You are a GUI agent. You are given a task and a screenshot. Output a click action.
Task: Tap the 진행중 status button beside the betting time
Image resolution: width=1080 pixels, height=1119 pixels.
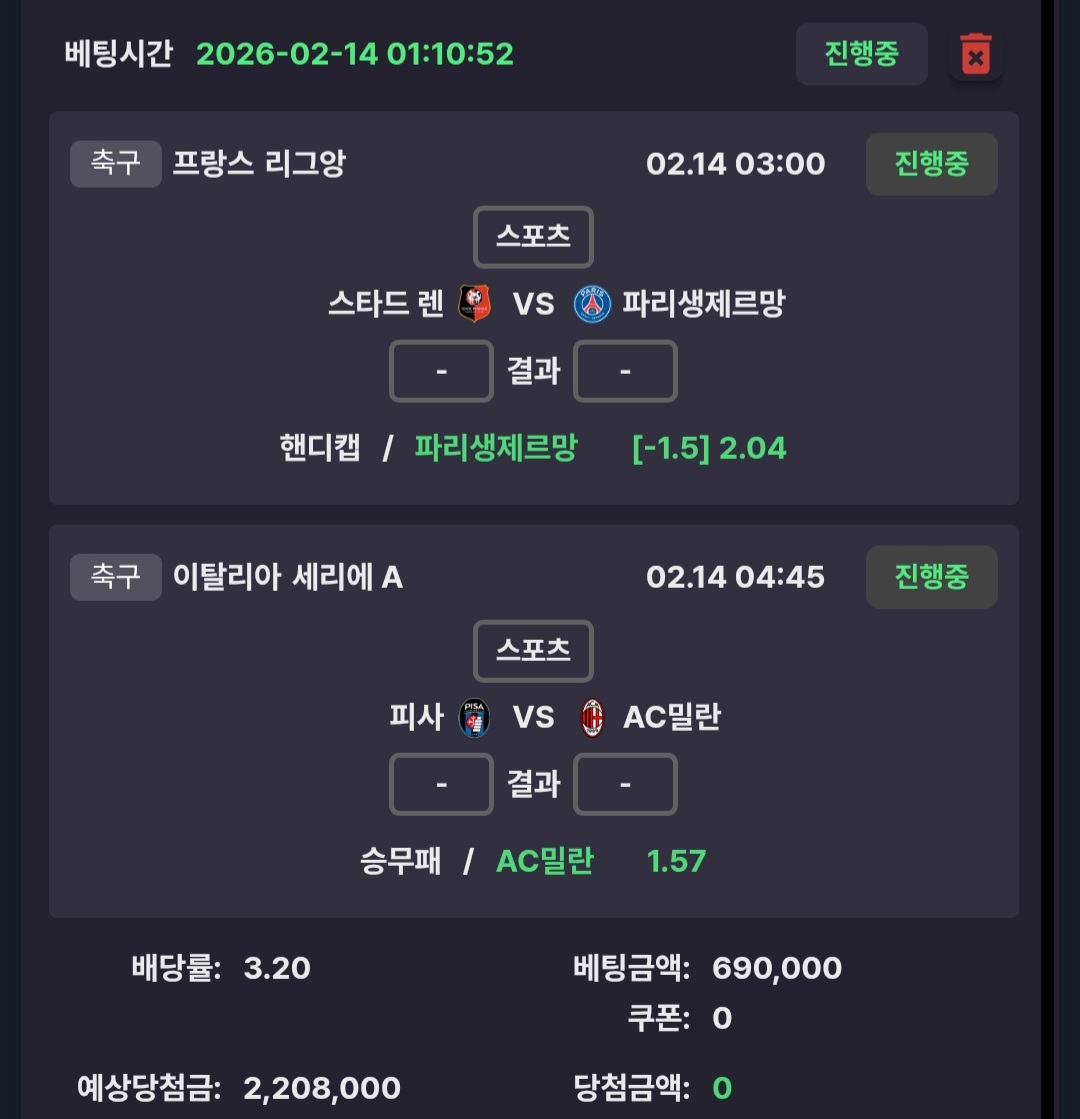[861, 54]
